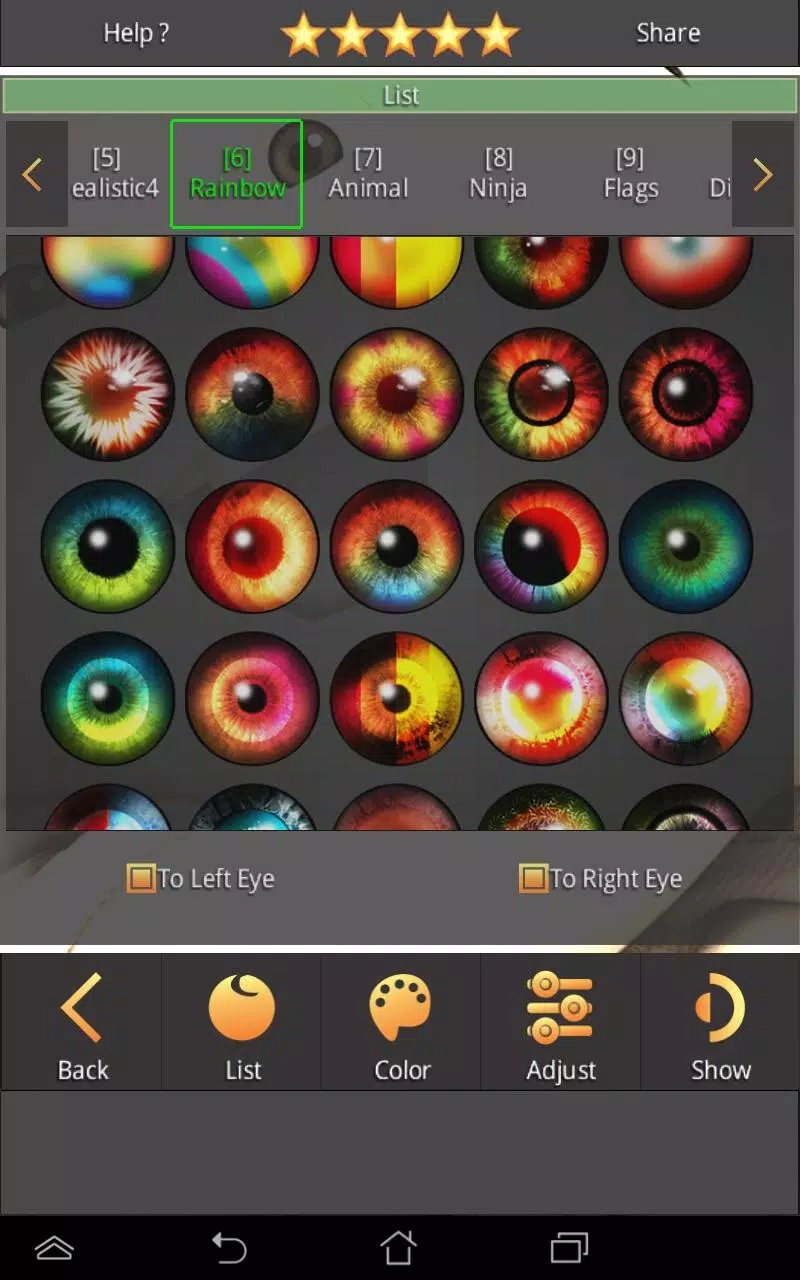Image resolution: width=800 pixels, height=1280 pixels.
Task: Go to the system home screen
Action: 398,1247
